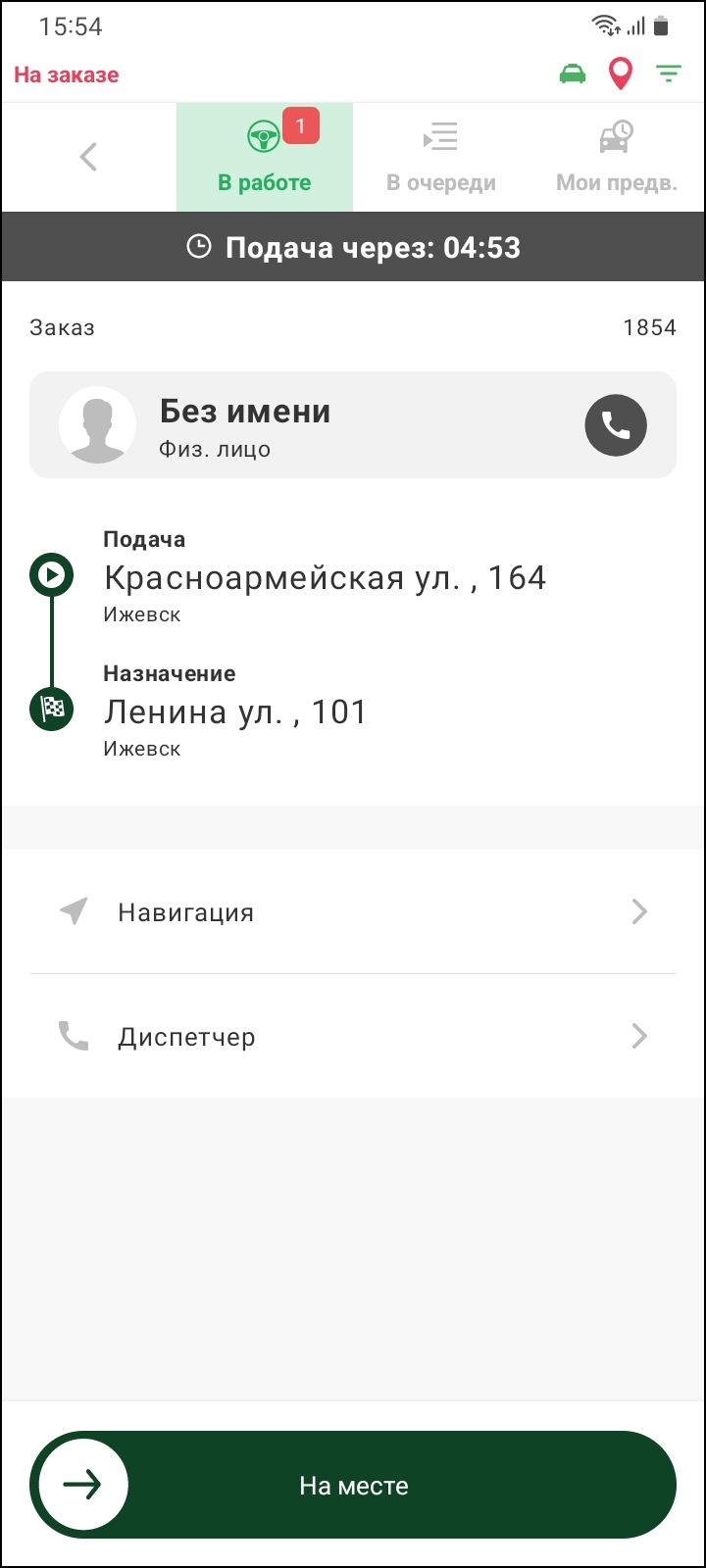706x1568 pixels.
Task: Switch to the В очереди tab
Action: coord(440,157)
